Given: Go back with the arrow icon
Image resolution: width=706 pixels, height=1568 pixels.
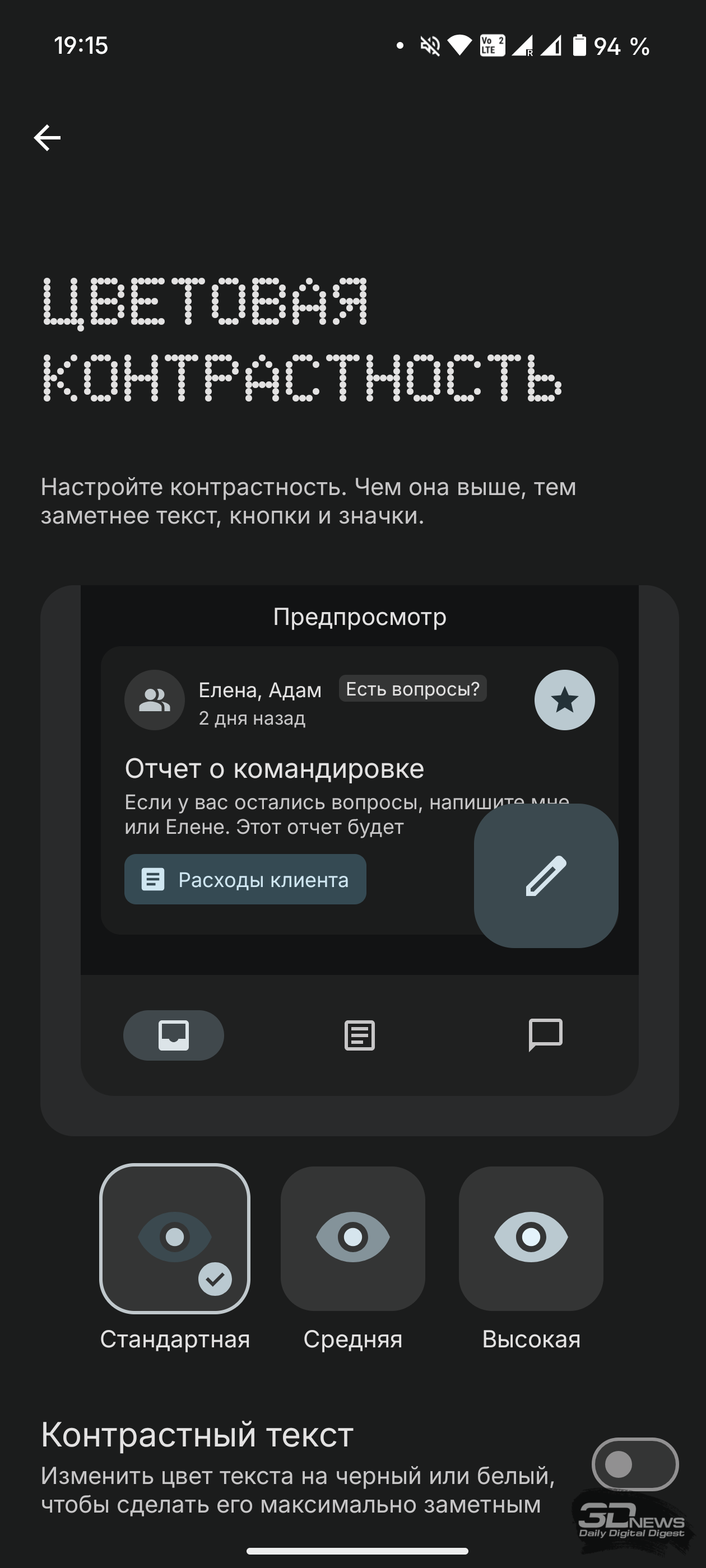Looking at the screenshot, I should (47, 138).
